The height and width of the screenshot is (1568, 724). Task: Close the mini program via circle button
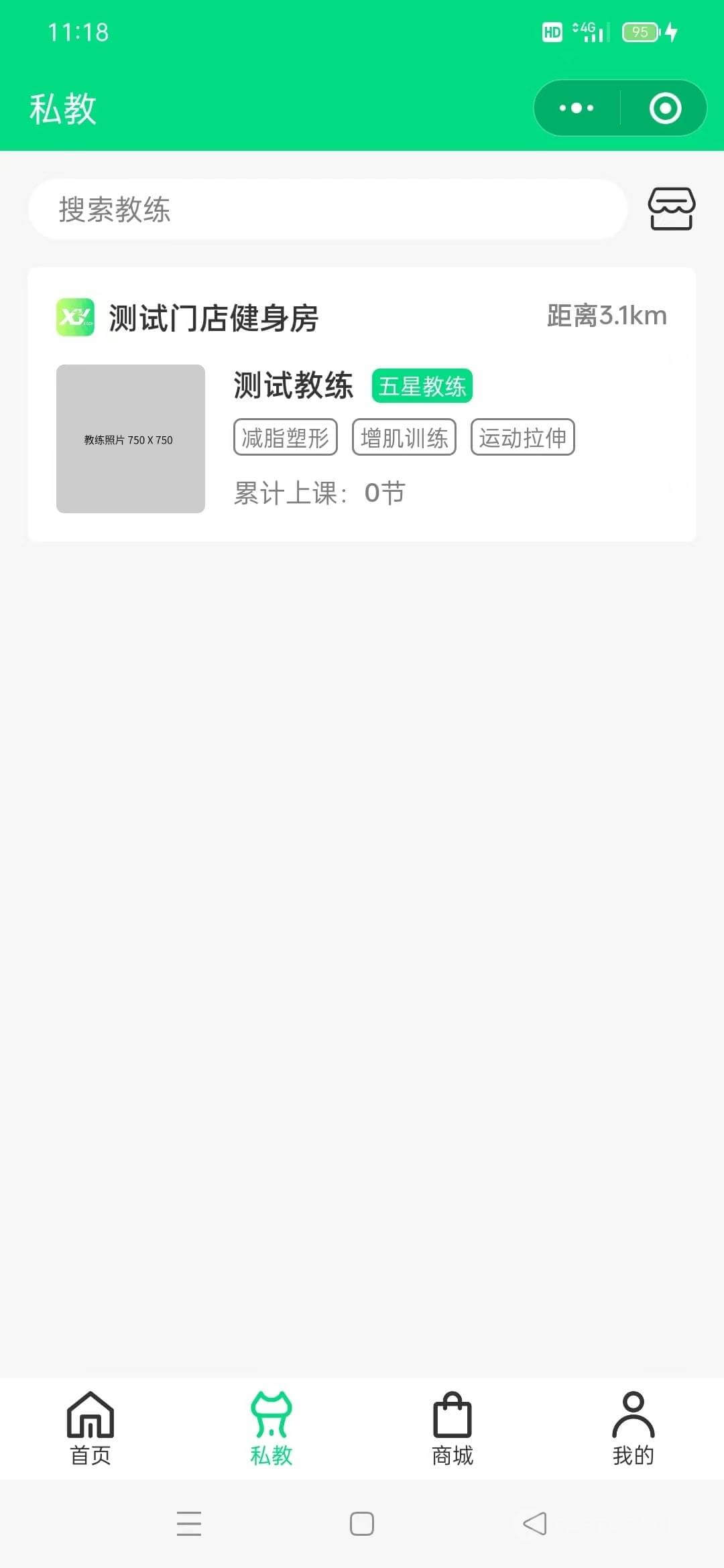[665, 108]
